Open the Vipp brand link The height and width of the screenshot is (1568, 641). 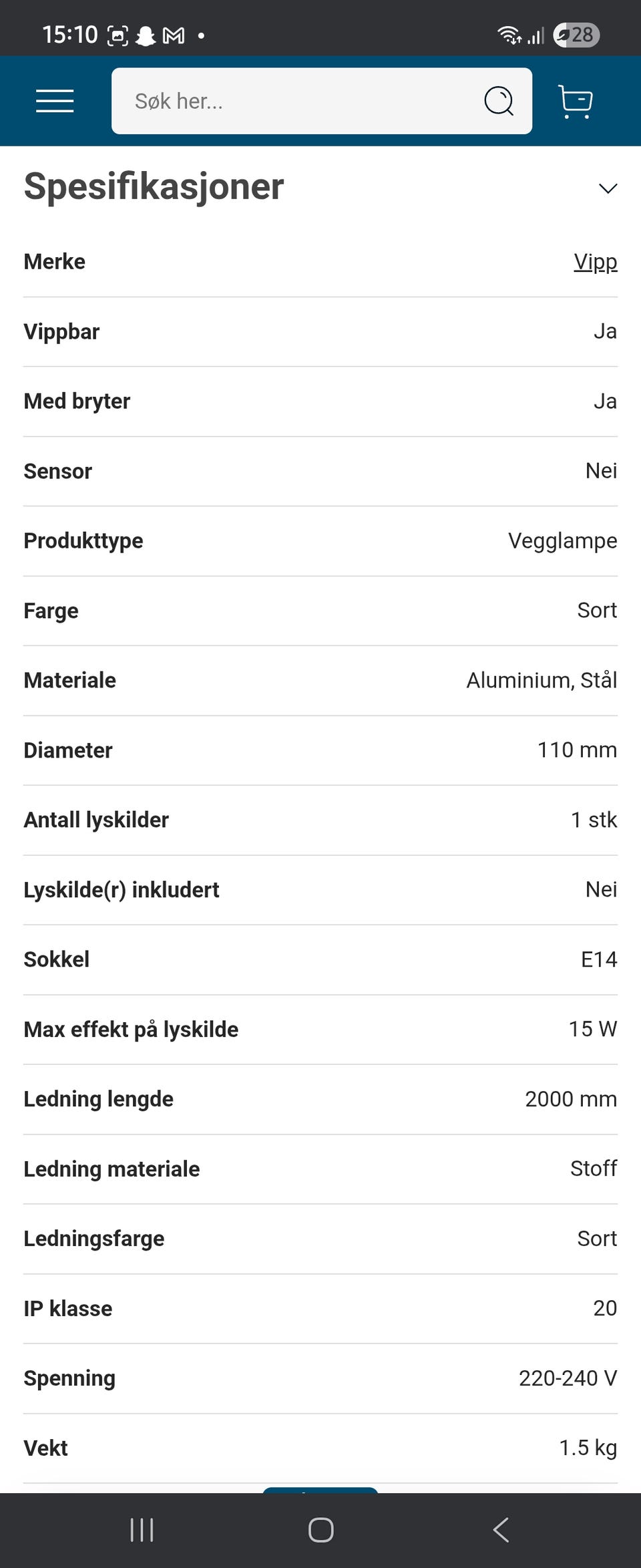pos(595,262)
